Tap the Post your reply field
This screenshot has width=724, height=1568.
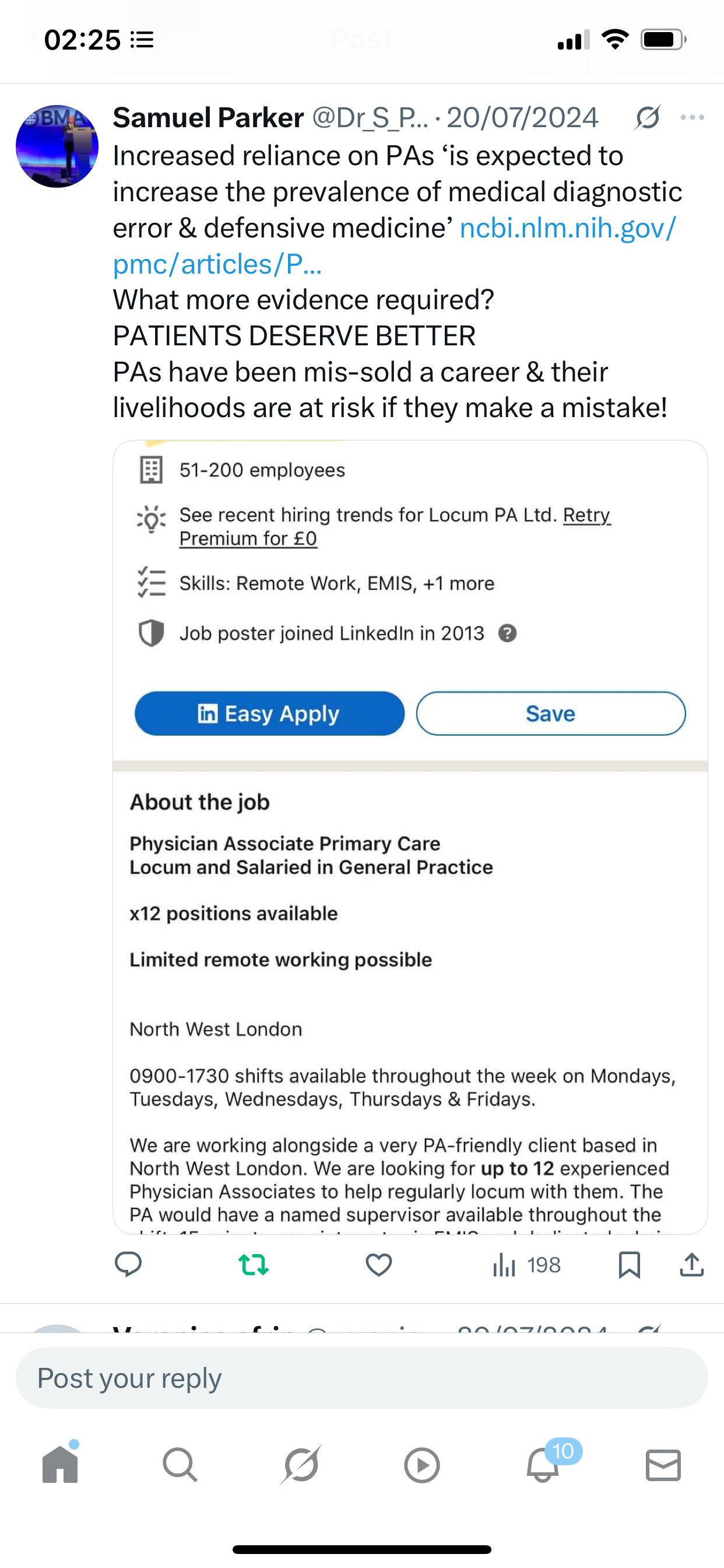[362, 1378]
